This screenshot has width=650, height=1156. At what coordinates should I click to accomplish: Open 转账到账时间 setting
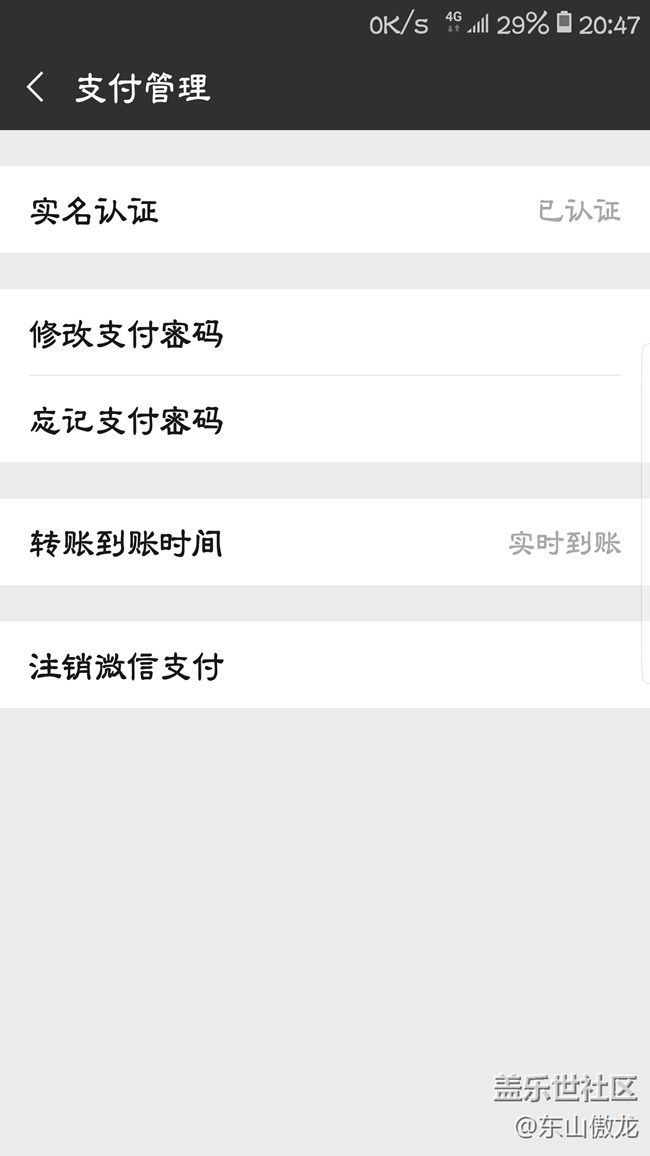pos(325,542)
